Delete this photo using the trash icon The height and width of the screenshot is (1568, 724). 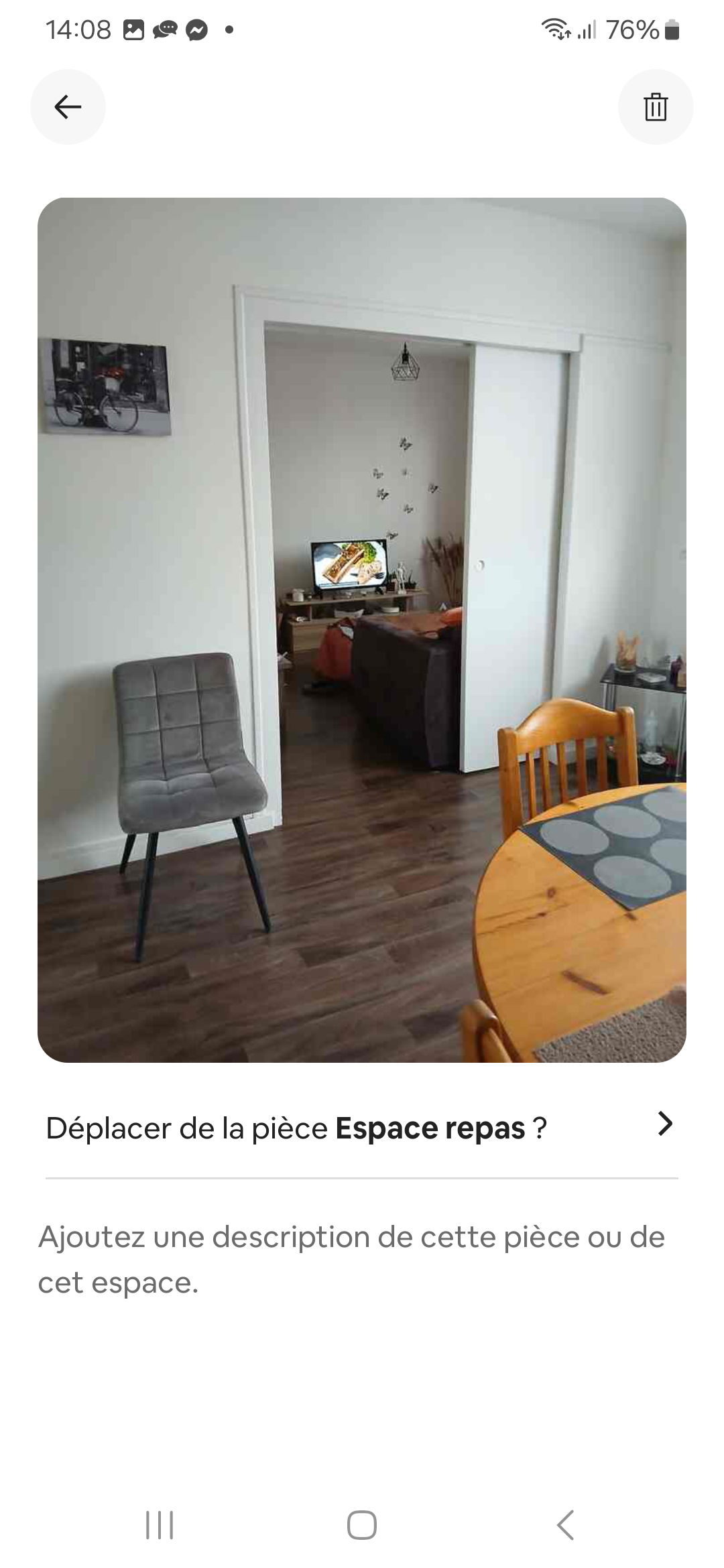(656, 107)
